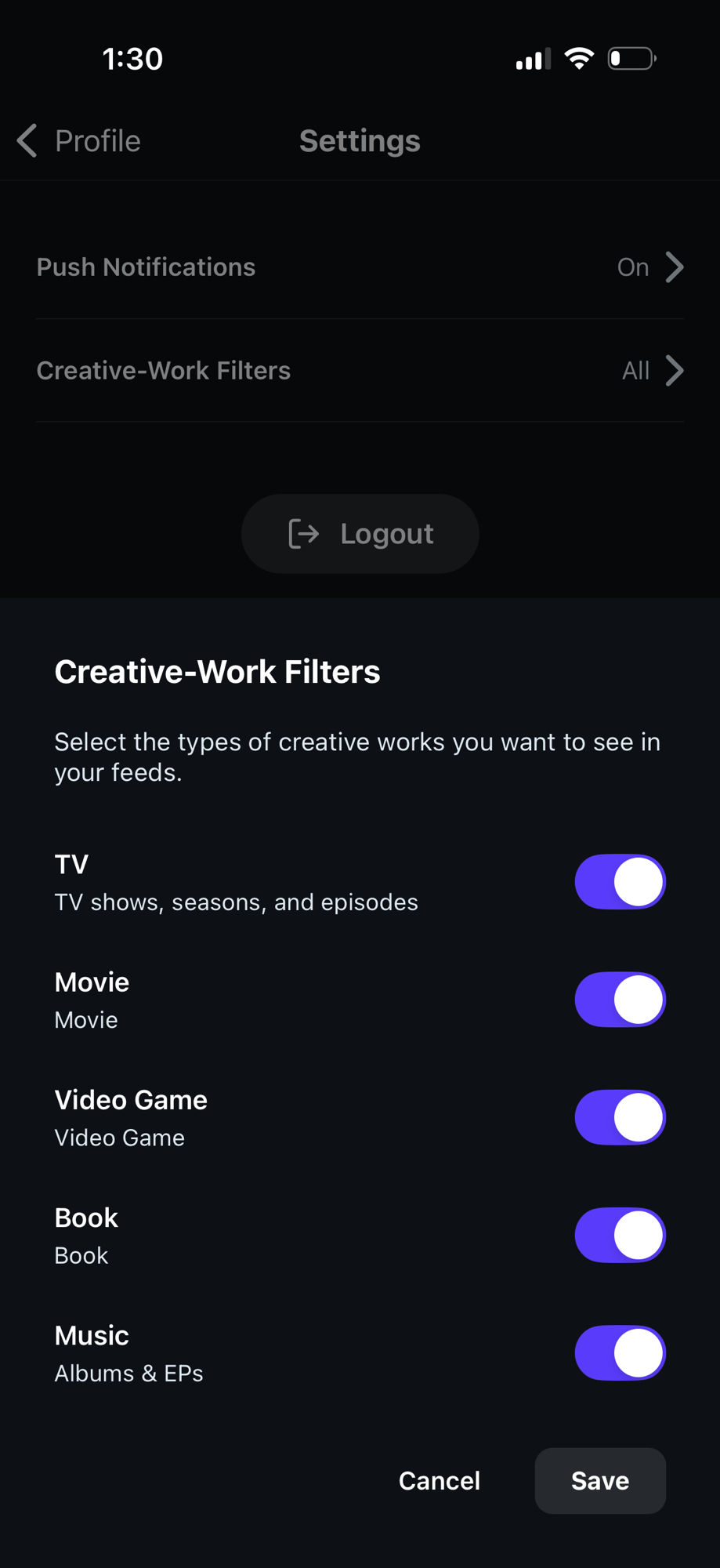Go back to Profile
720x1568 pixels.
click(x=78, y=141)
